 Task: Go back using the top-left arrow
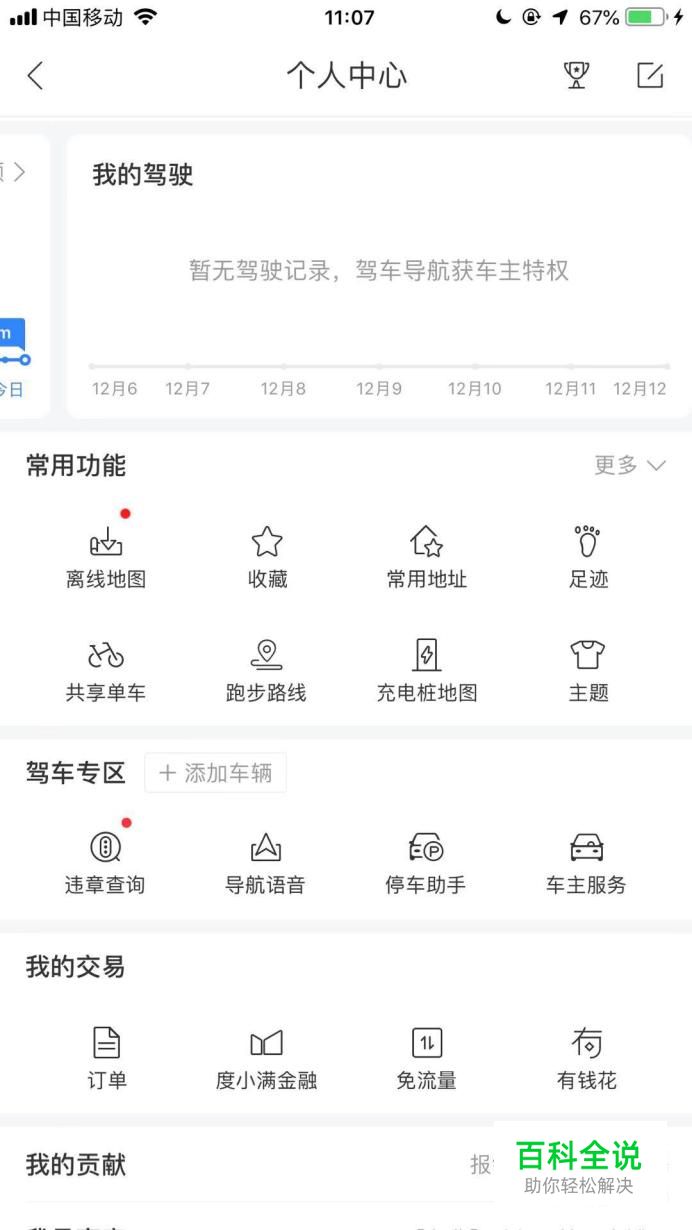pos(35,76)
